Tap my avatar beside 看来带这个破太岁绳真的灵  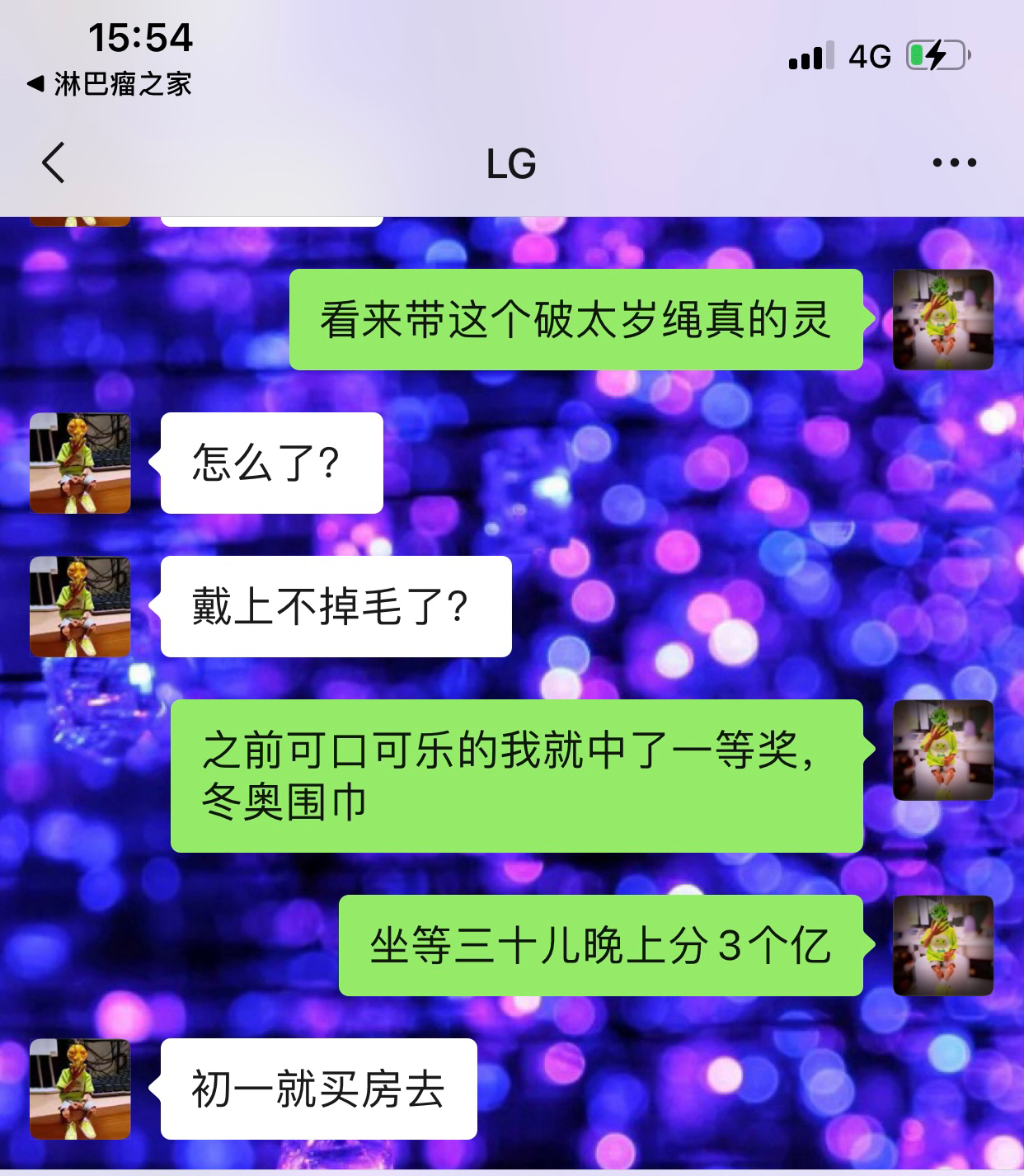(x=943, y=319)
